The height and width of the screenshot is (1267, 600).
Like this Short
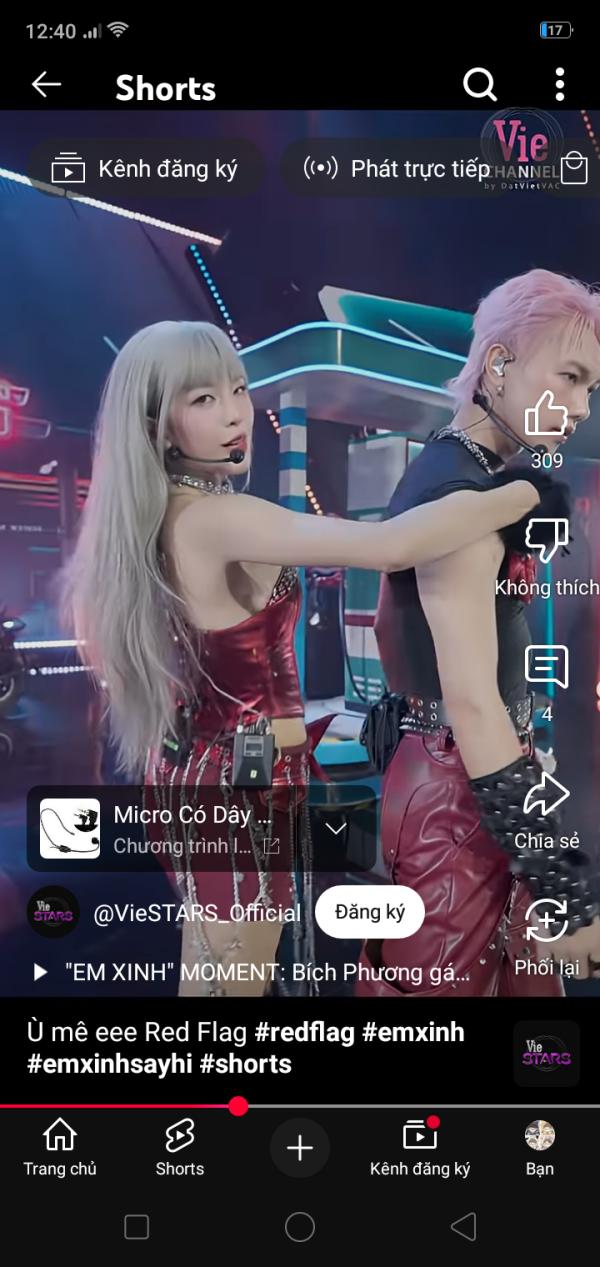tap(546, 415)
